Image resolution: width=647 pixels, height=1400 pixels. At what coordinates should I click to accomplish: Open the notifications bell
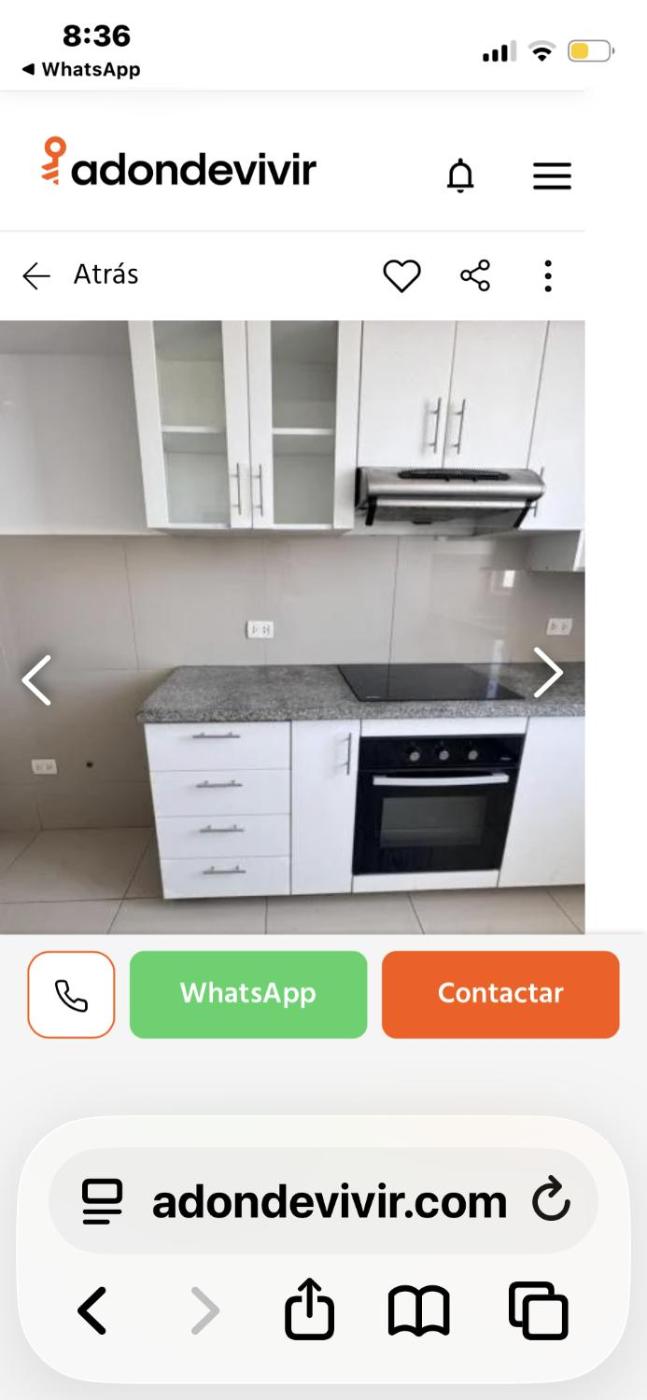coord(460,178)
